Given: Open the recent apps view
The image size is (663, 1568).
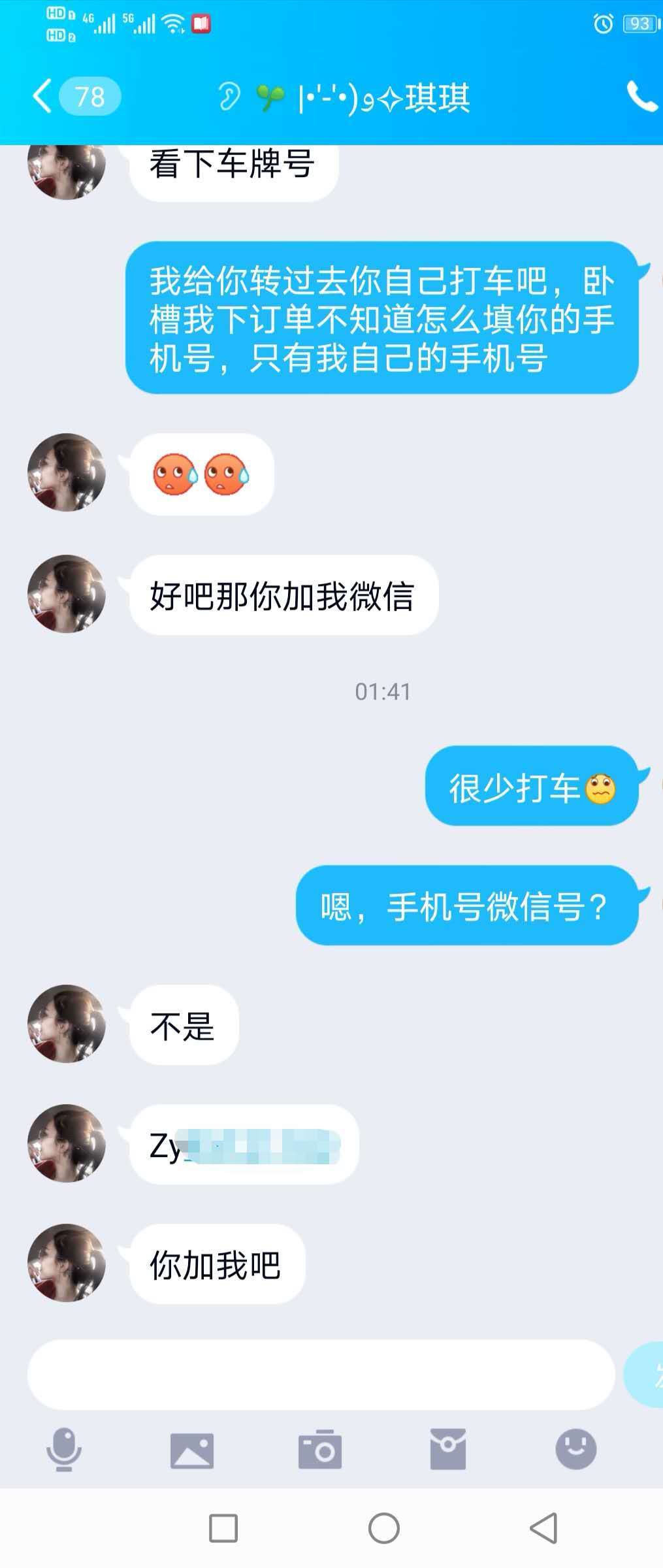Looking at the screenshot, I should [x=223, y=1528].
